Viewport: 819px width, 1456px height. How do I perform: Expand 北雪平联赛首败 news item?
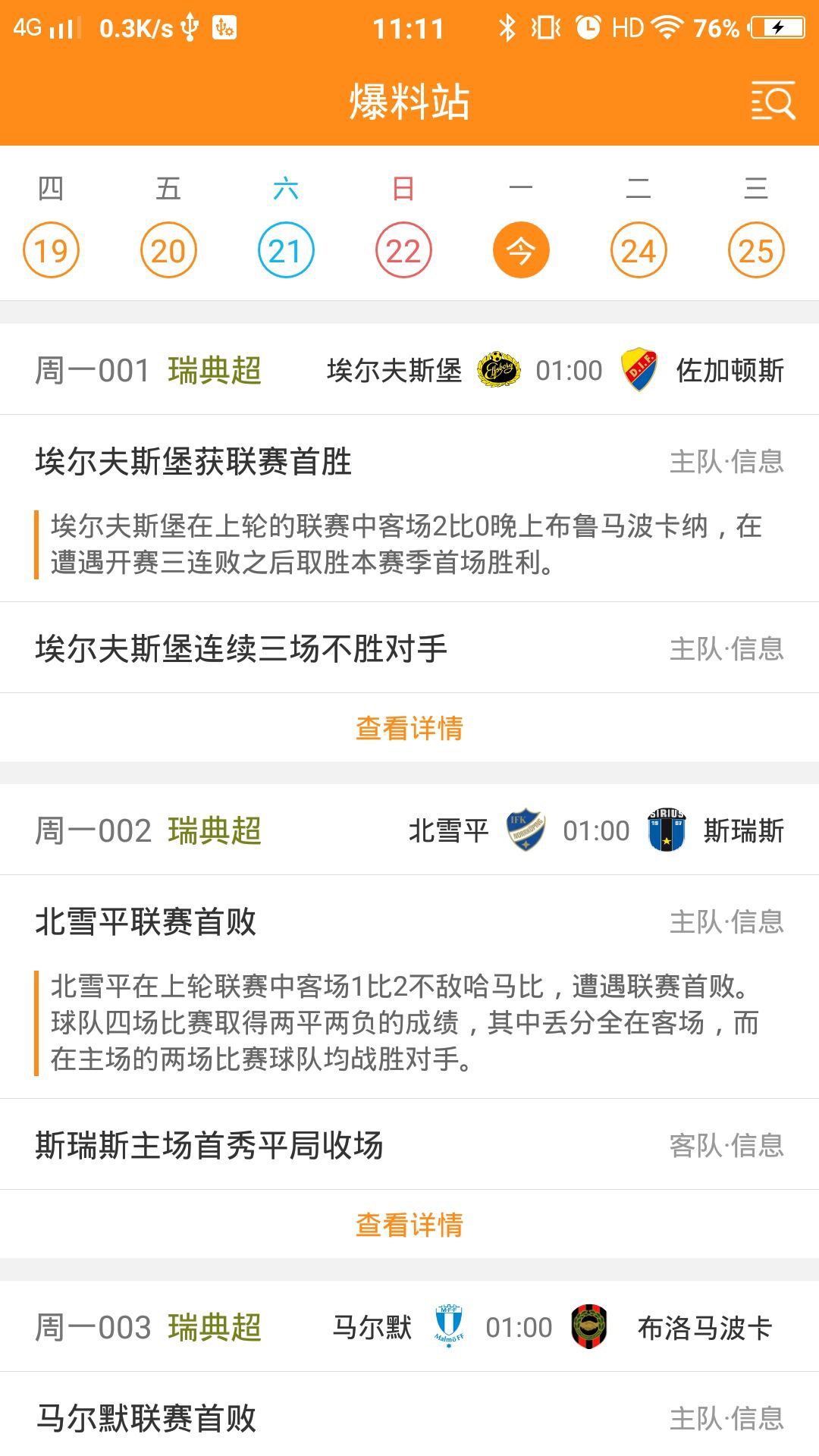coord(409,921)
